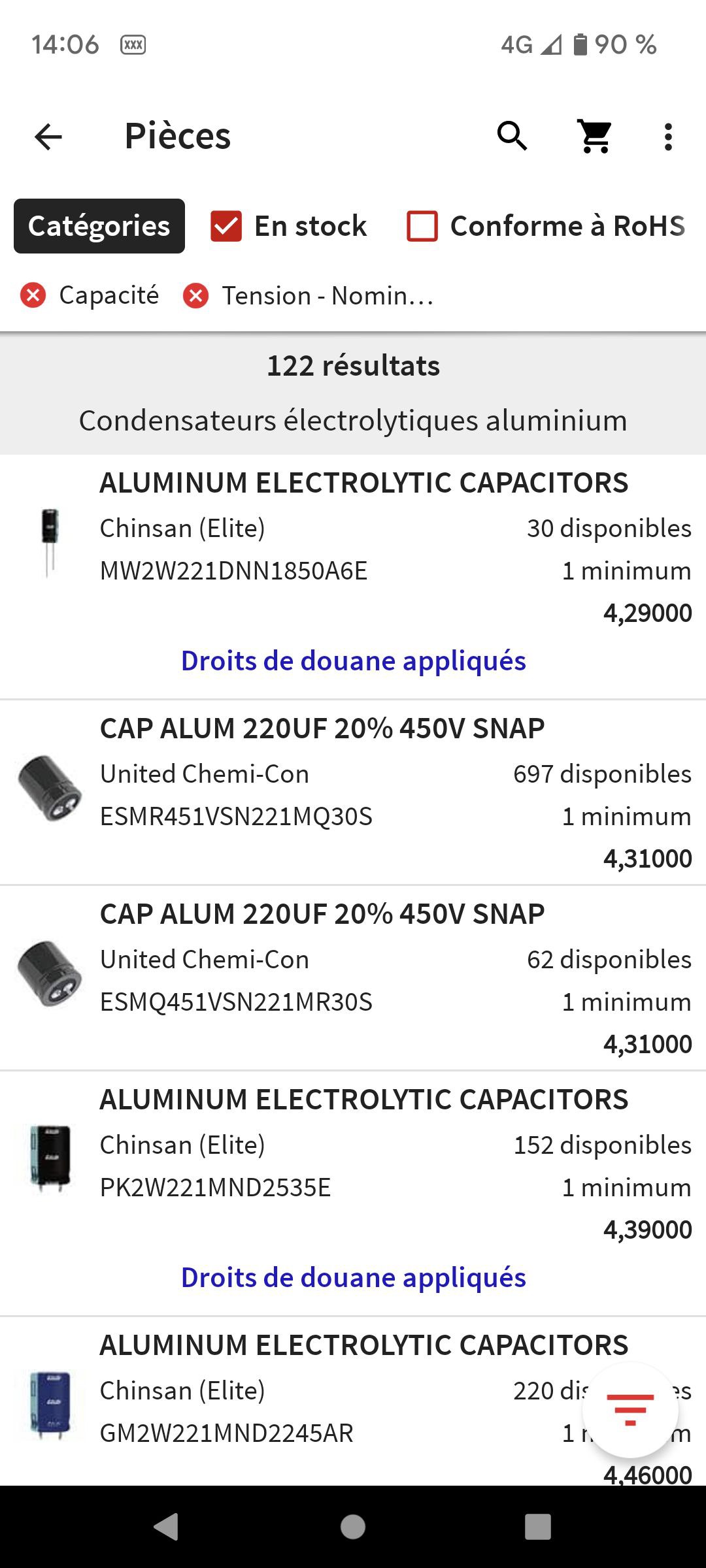The image size is (706, 1568).
Task: Open part PK2W221MND2535E
Action: pos(353,1194)
